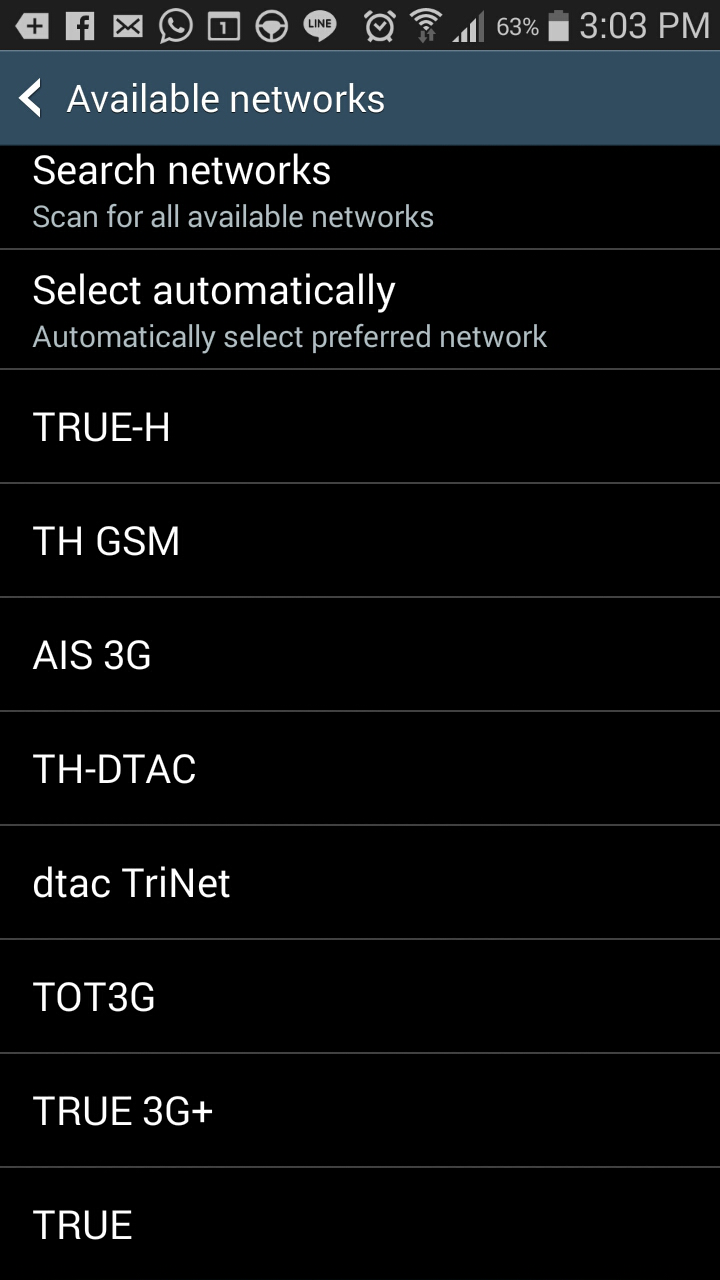This screenshot has width=720, height=1280.
Task: Tap the TOT3G network
Action: click(360, 997)
